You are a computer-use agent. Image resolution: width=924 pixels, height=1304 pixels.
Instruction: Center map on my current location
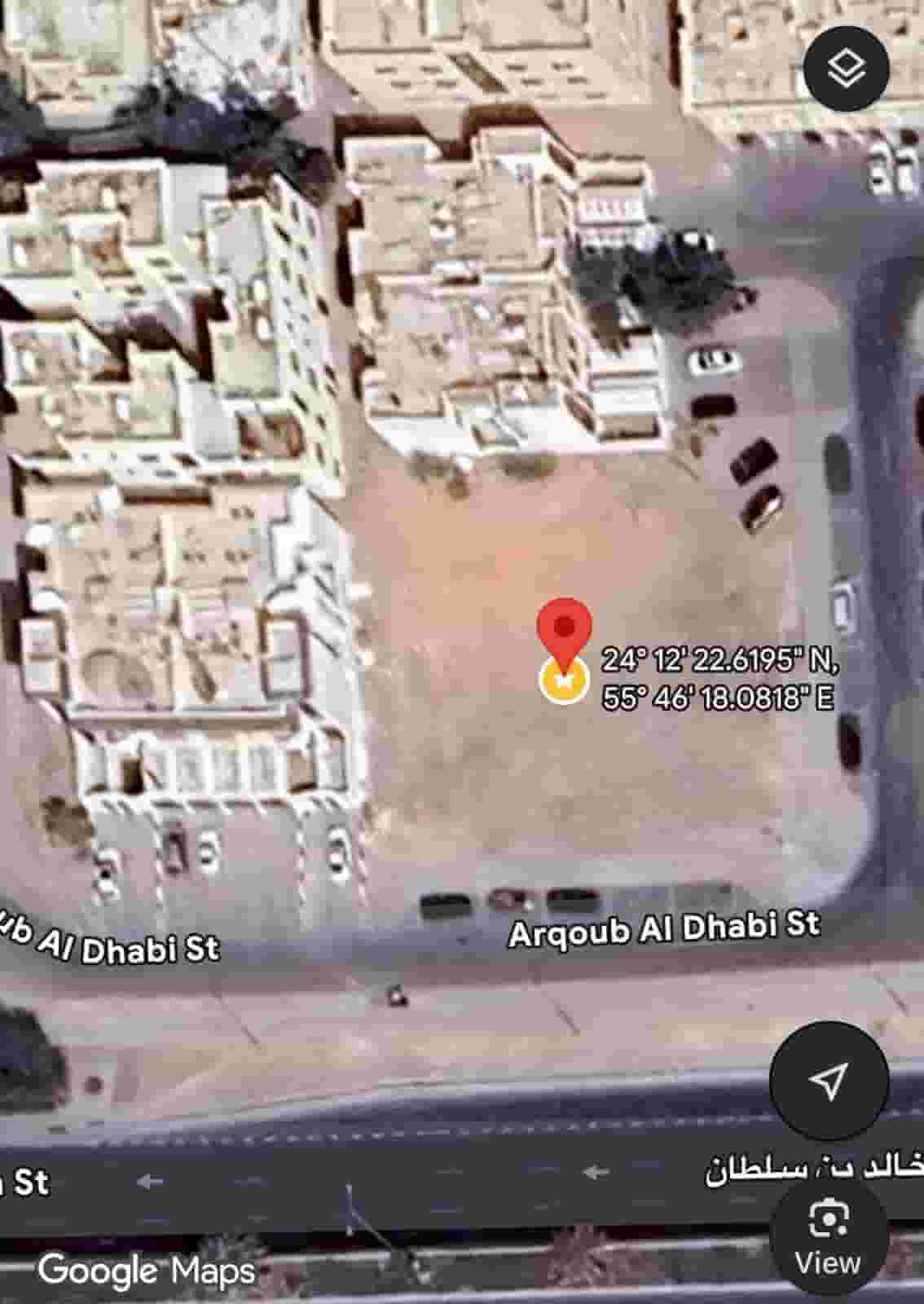(829, 1081)
